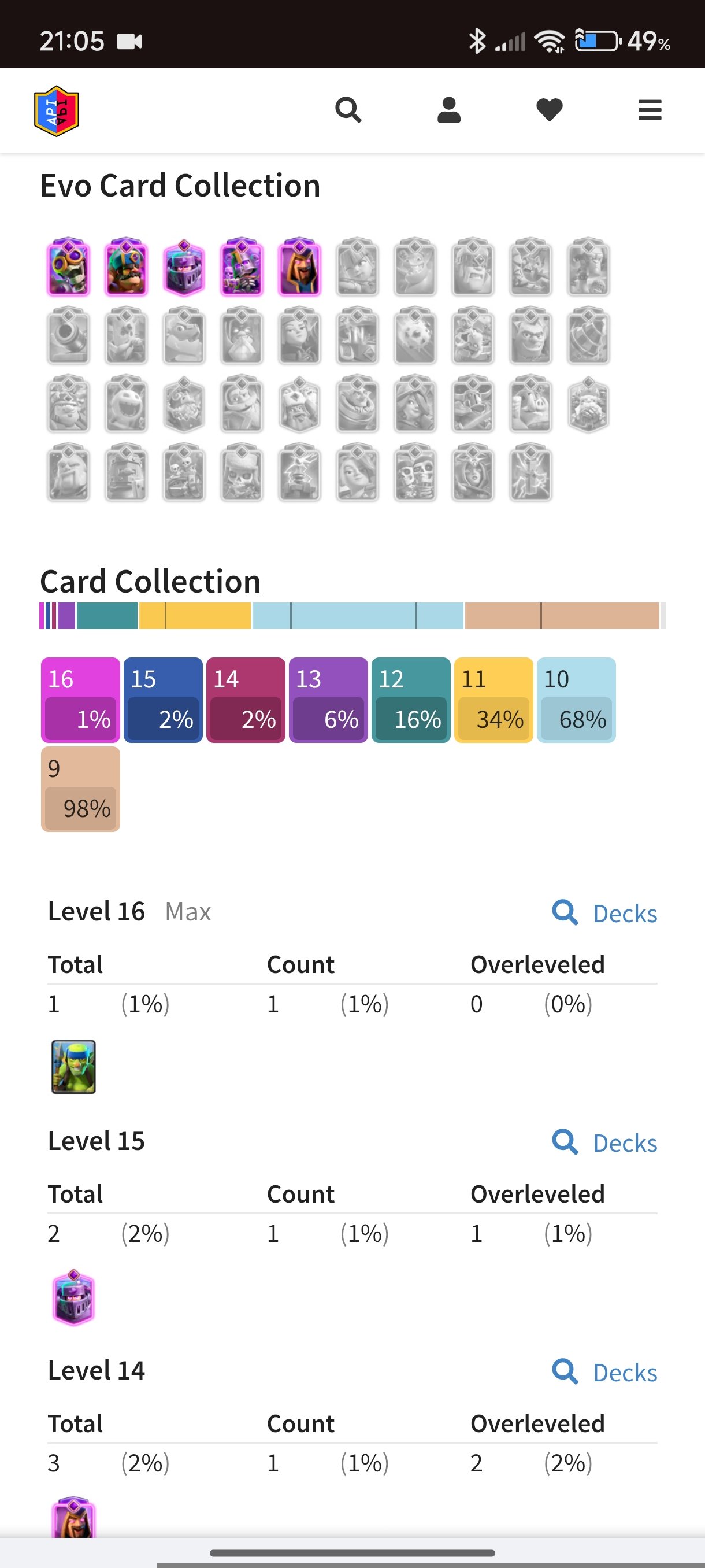Open Decks link for Level 14
The image size is (705, 1568).
604,1372
